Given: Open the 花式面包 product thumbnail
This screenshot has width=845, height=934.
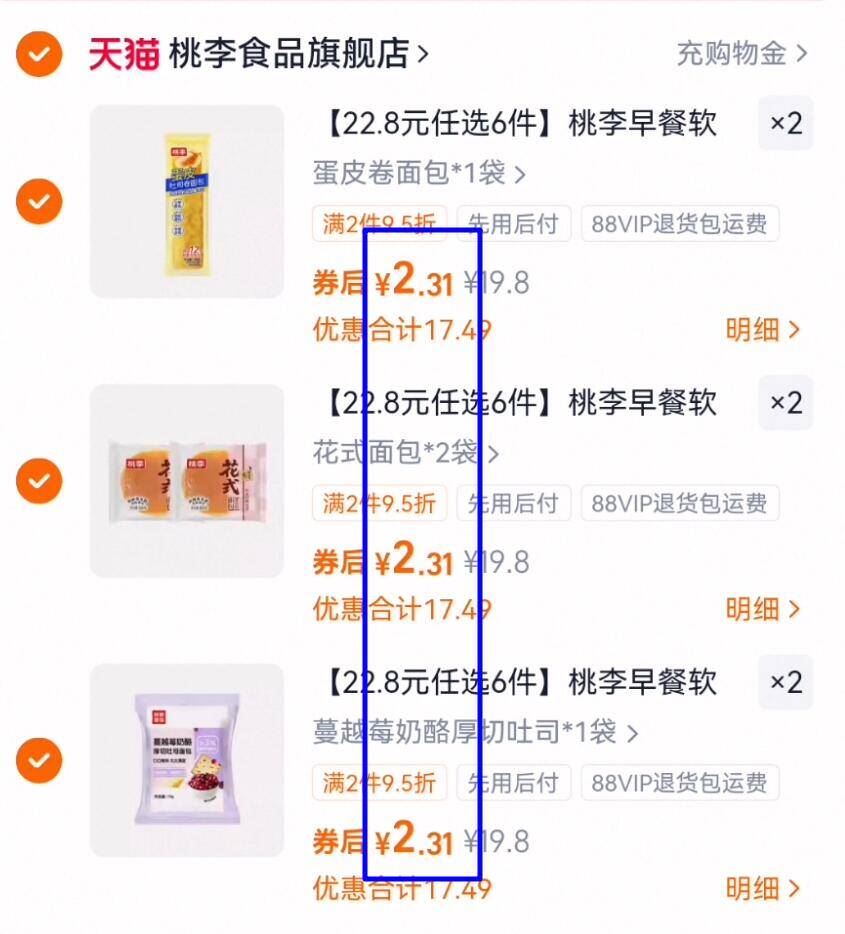Looking at the screenshot, I should [188, 480].
